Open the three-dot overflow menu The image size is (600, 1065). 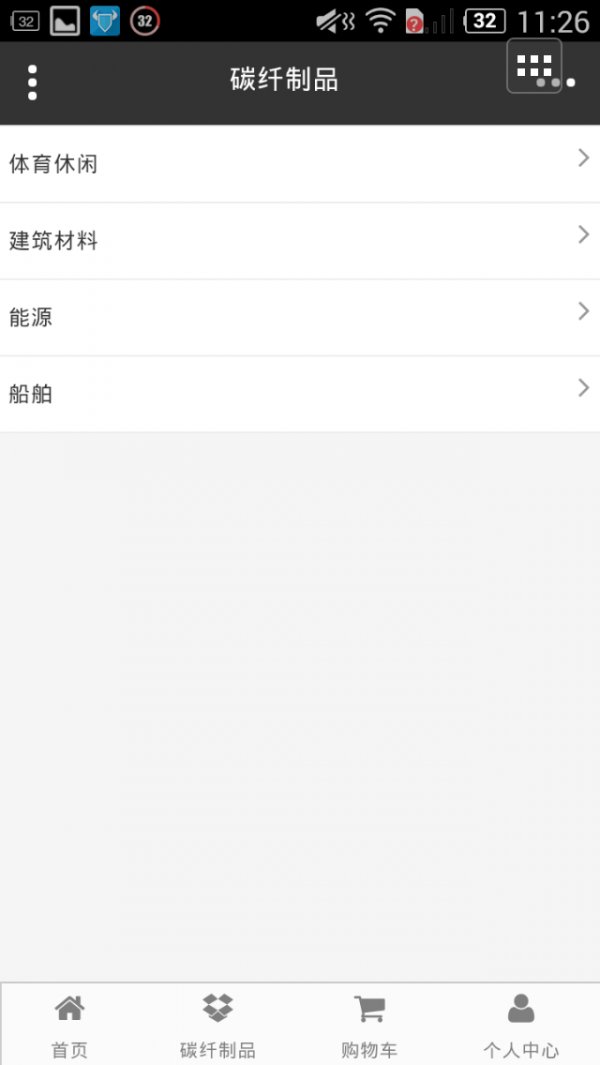coord(32,82)
